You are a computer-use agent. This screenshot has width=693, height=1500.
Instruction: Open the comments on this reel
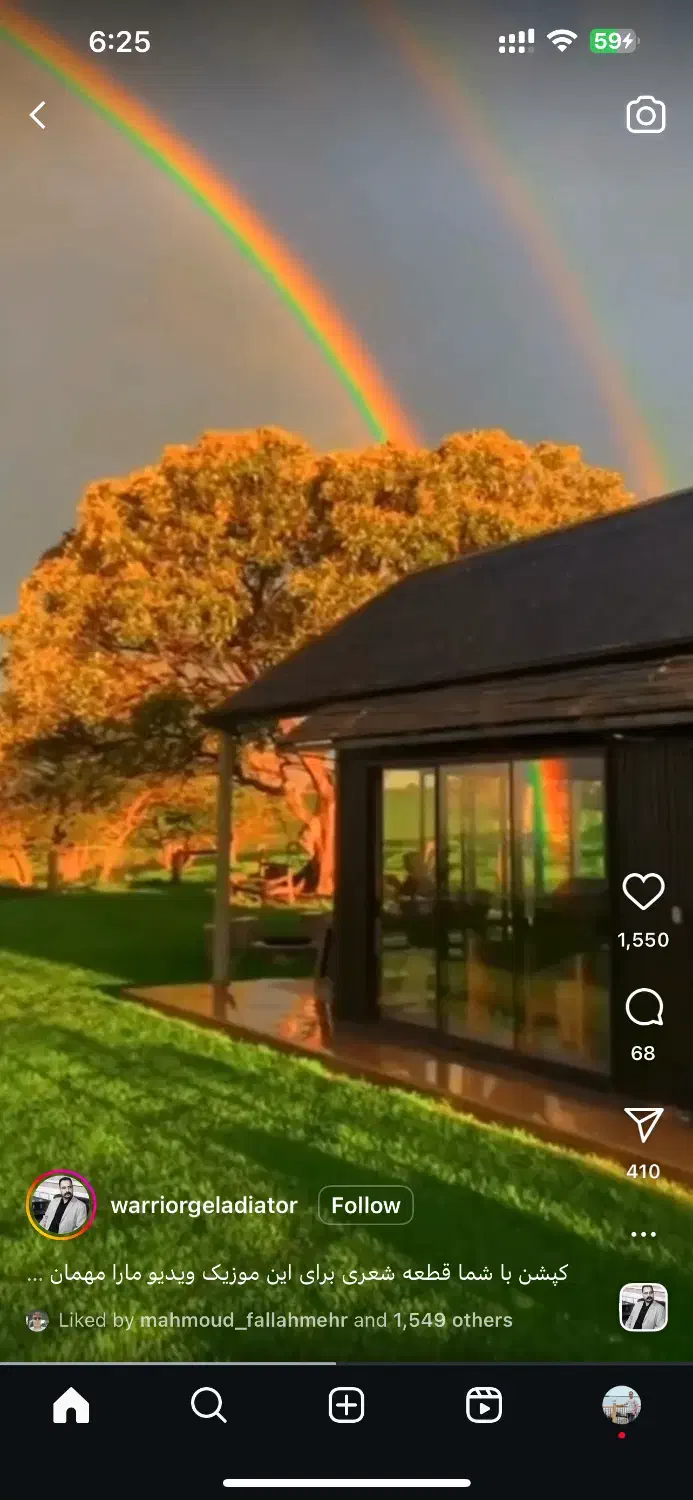(x=643, y=1008)
